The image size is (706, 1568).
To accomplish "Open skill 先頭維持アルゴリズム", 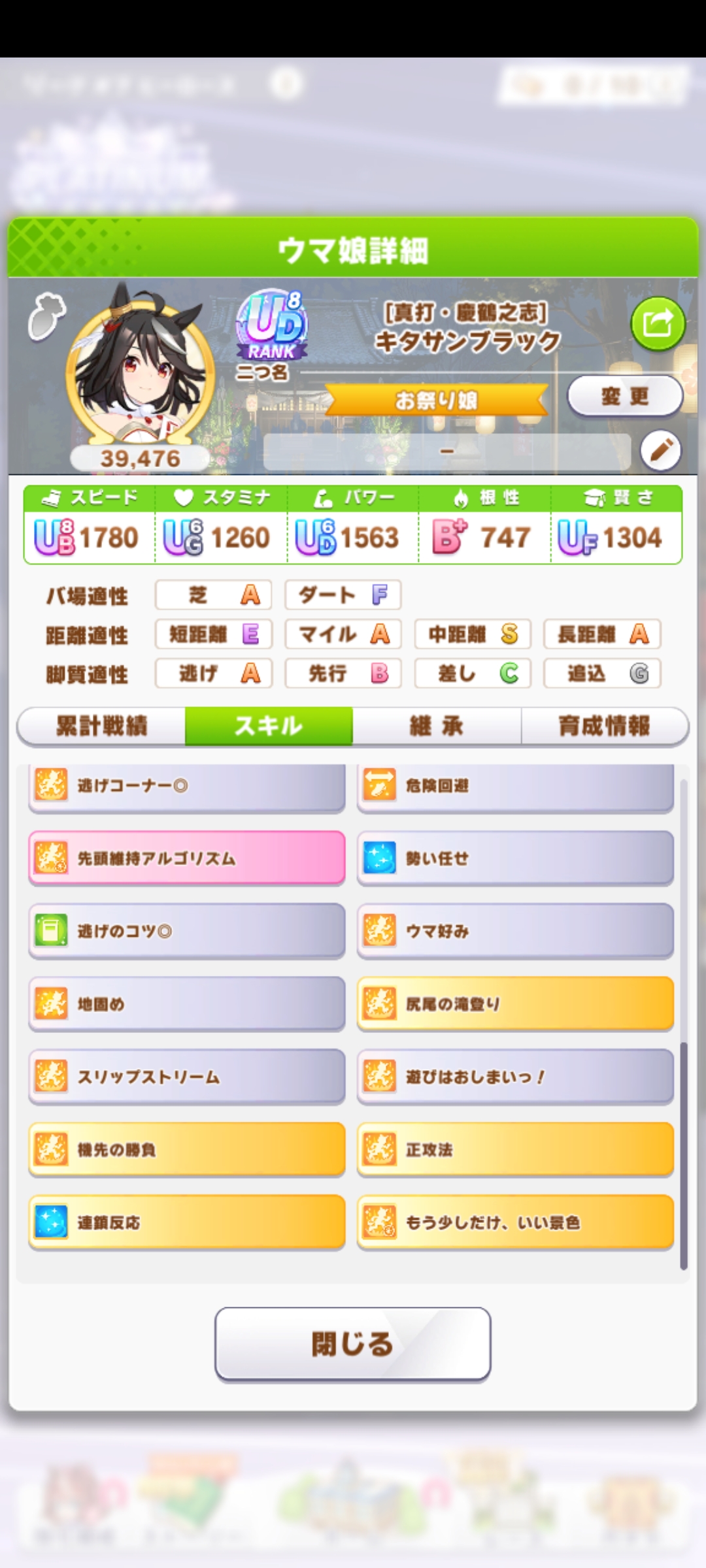I will [186, 858].
